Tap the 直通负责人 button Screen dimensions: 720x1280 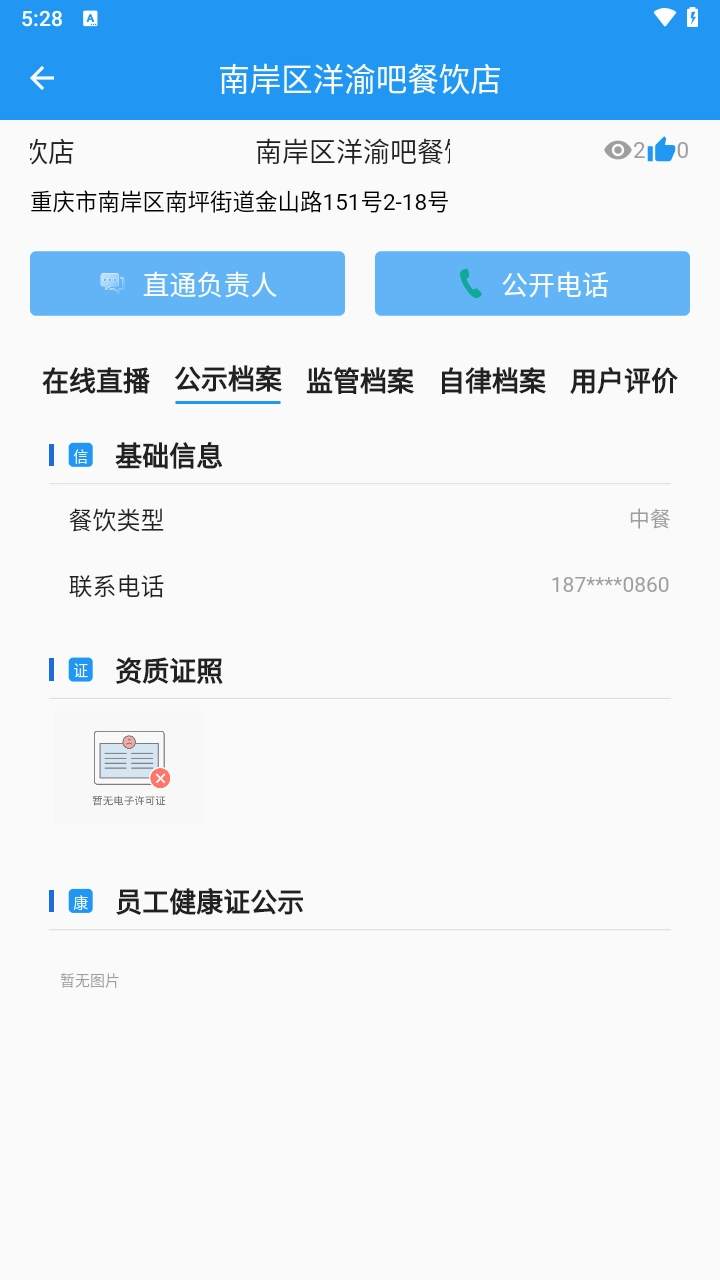point(187,284)
